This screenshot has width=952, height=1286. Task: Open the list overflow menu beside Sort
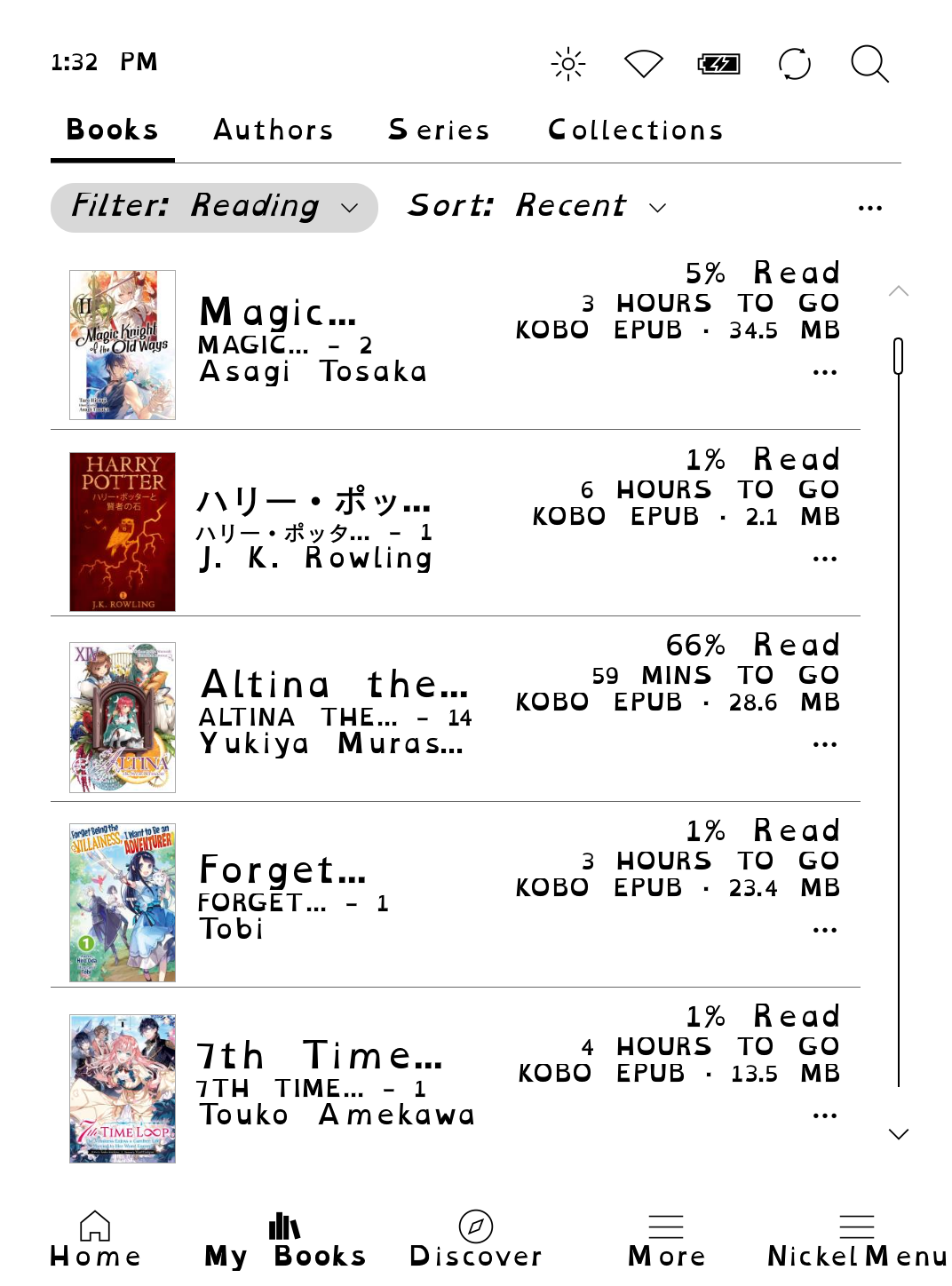pyautogui.click(x=870, y=208)
